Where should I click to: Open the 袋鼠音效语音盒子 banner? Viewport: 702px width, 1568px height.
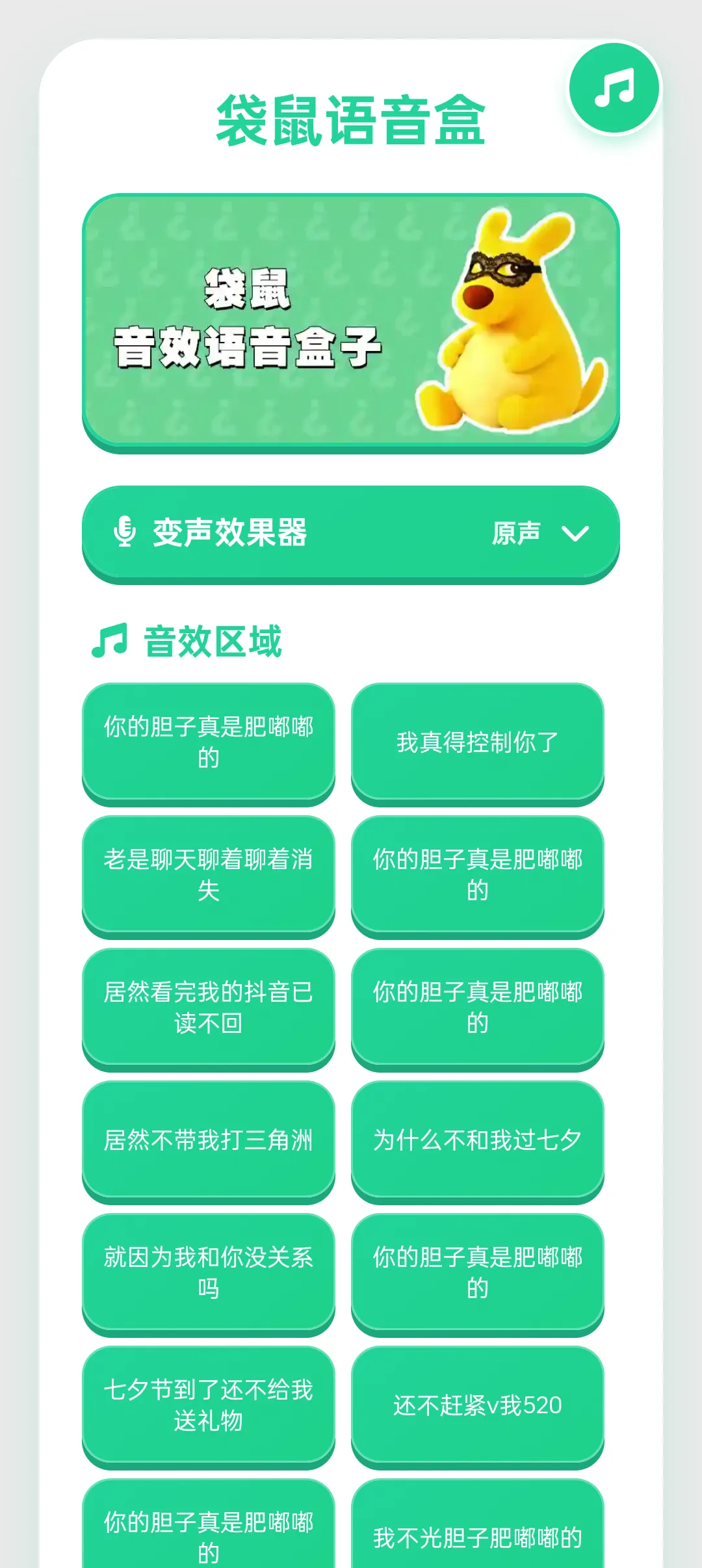click(351, 323)
